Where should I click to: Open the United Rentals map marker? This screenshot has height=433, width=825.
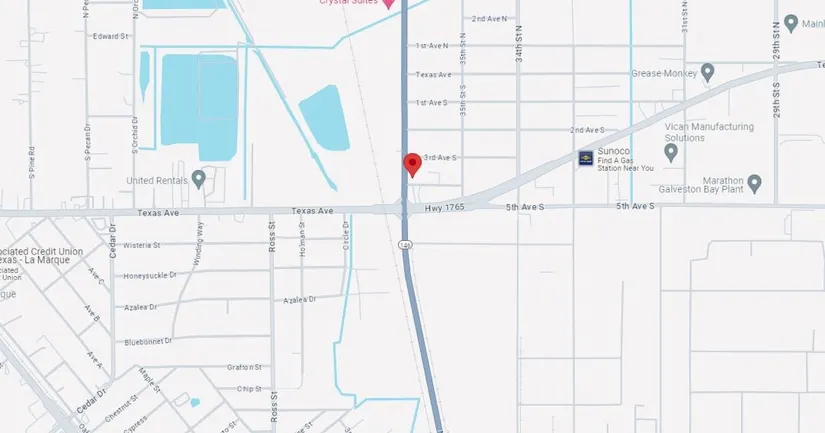(198, 179)
